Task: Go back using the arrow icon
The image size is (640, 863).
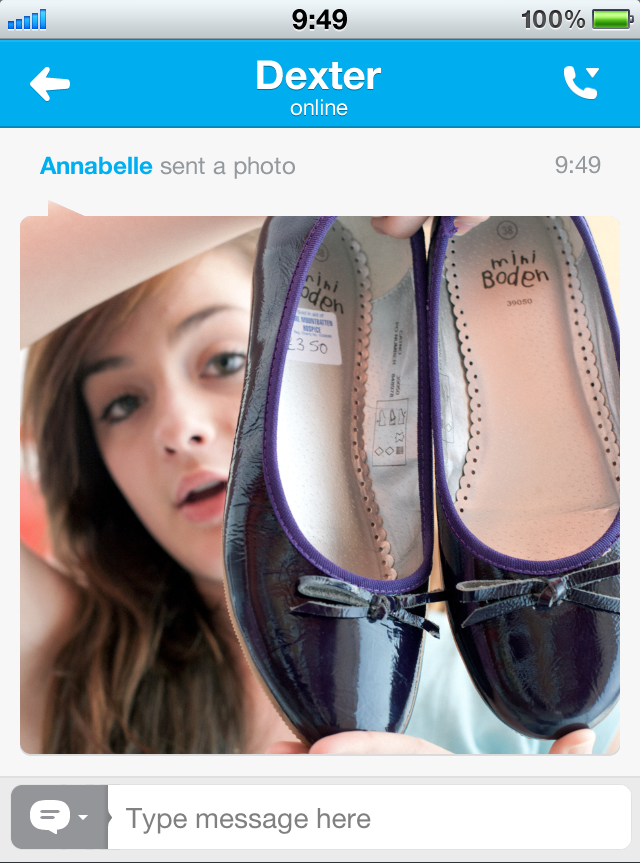Action: coord(50,84)
